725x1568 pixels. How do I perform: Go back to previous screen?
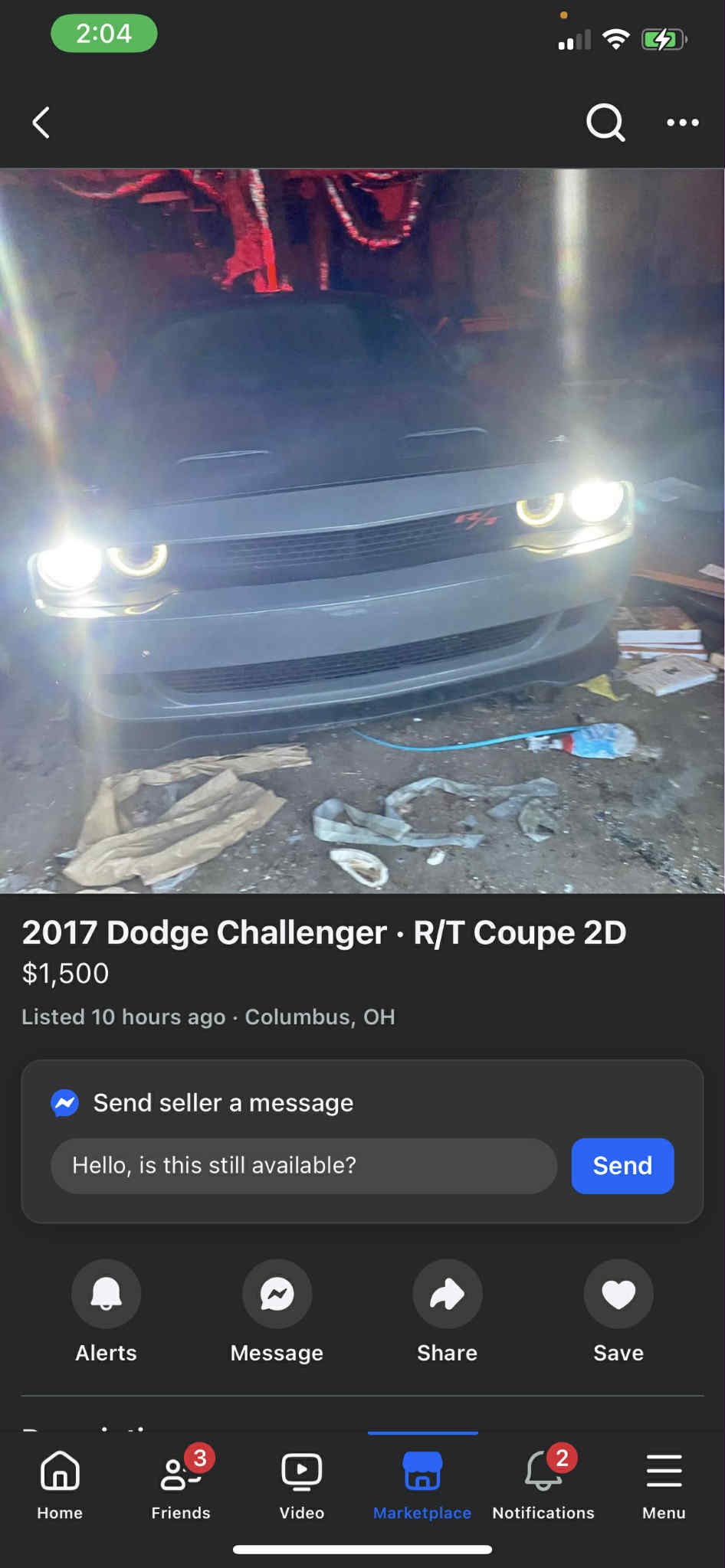tap(41, 123)
